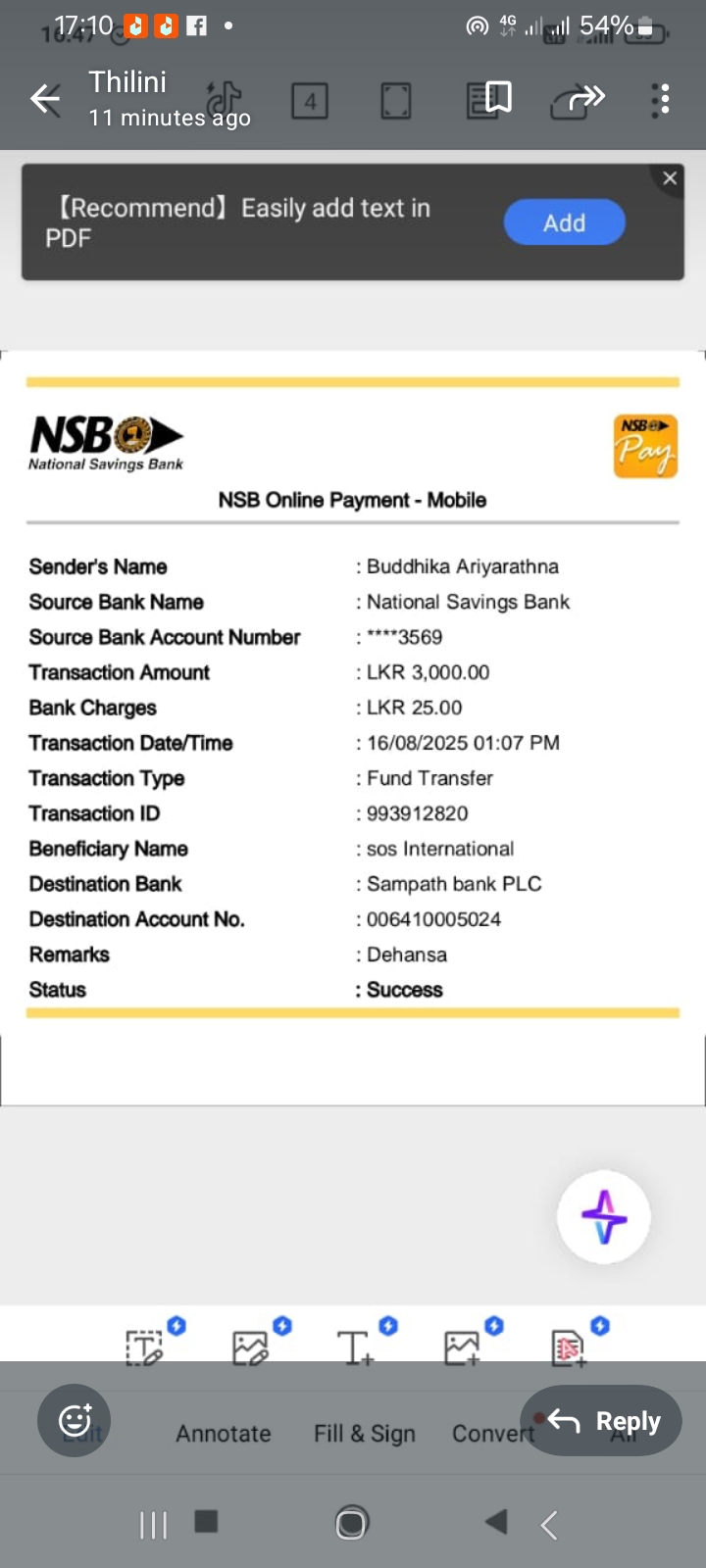
Task: Switch to the Fill & Sign tab
Action: pos(365,1433)
